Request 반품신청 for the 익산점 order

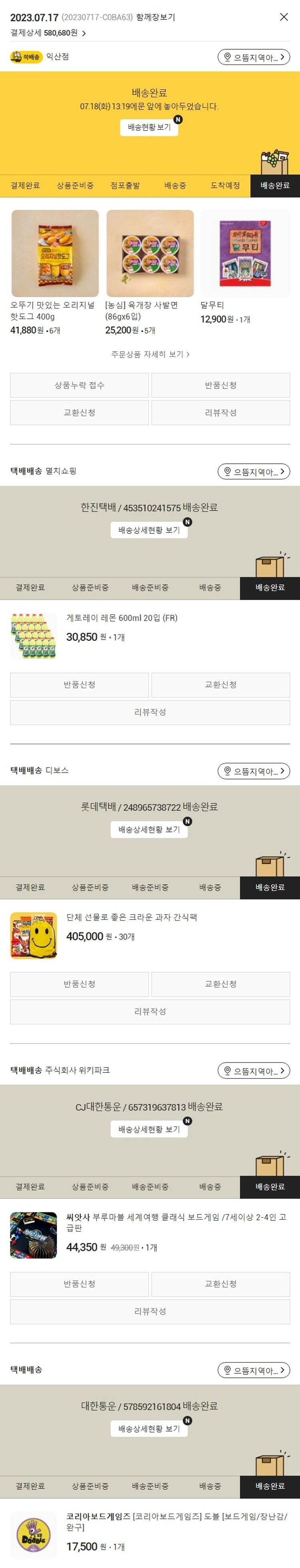coord(220,385)
